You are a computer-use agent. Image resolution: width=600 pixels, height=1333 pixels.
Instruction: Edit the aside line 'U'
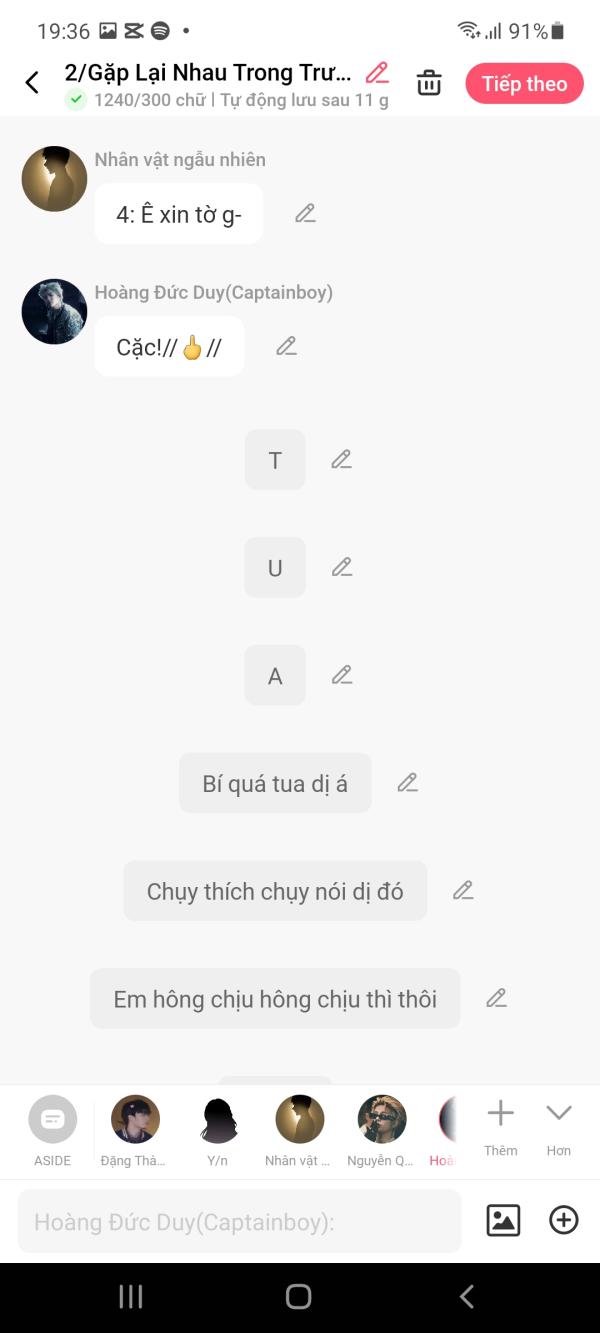341,567
